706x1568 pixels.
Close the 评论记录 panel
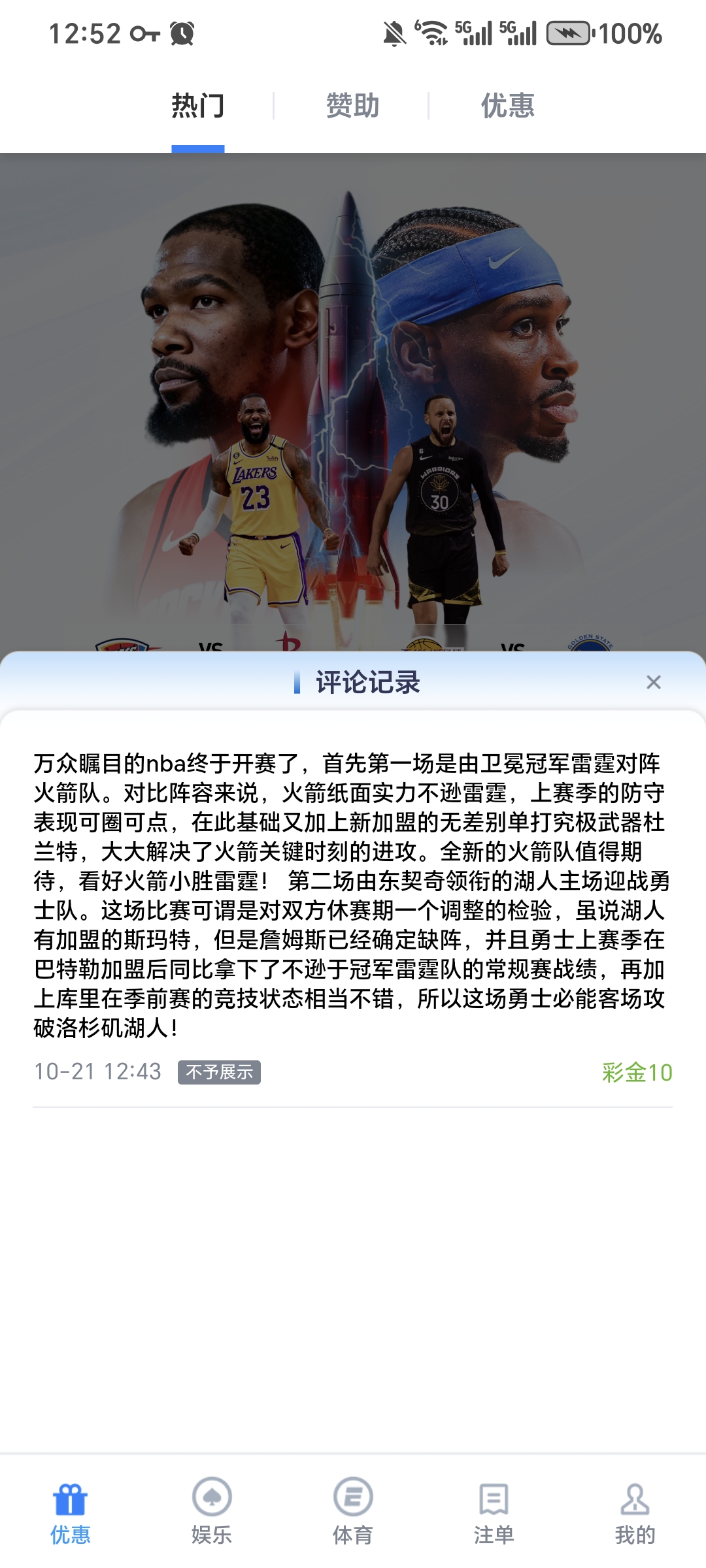[x=653, y=682]
